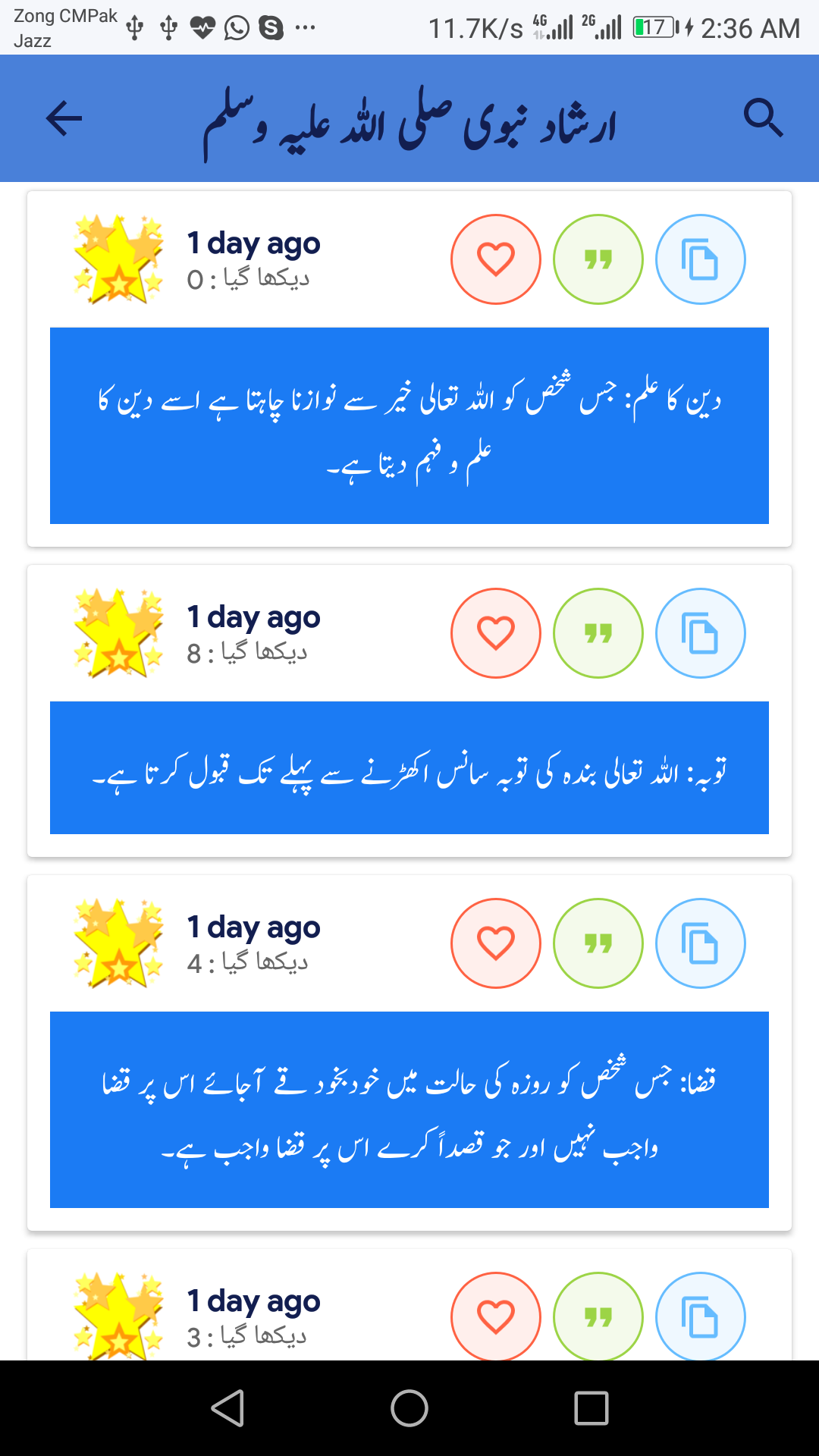Copy text of post viewed 3 times

(700, 1316)
